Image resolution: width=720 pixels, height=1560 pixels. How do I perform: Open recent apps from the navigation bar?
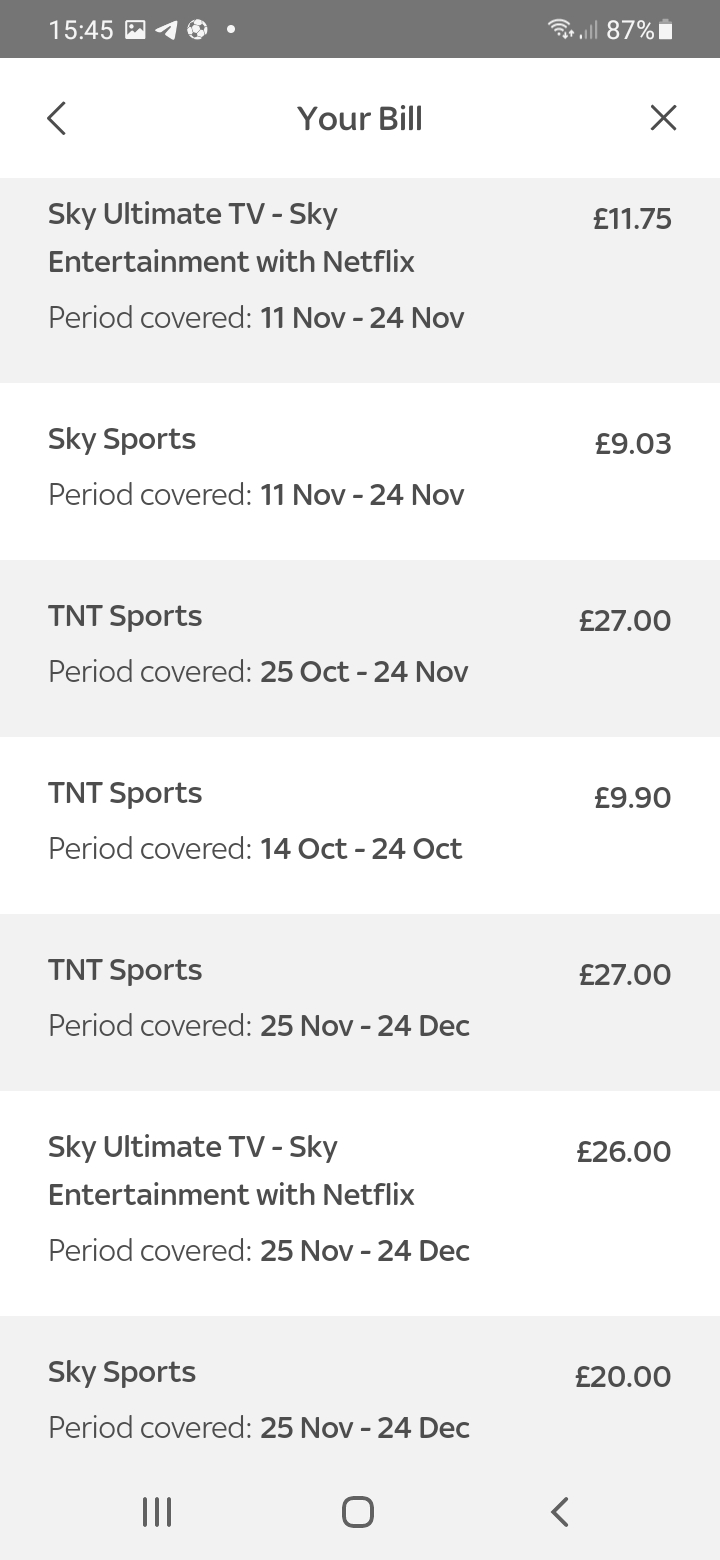pos(156,1512)
